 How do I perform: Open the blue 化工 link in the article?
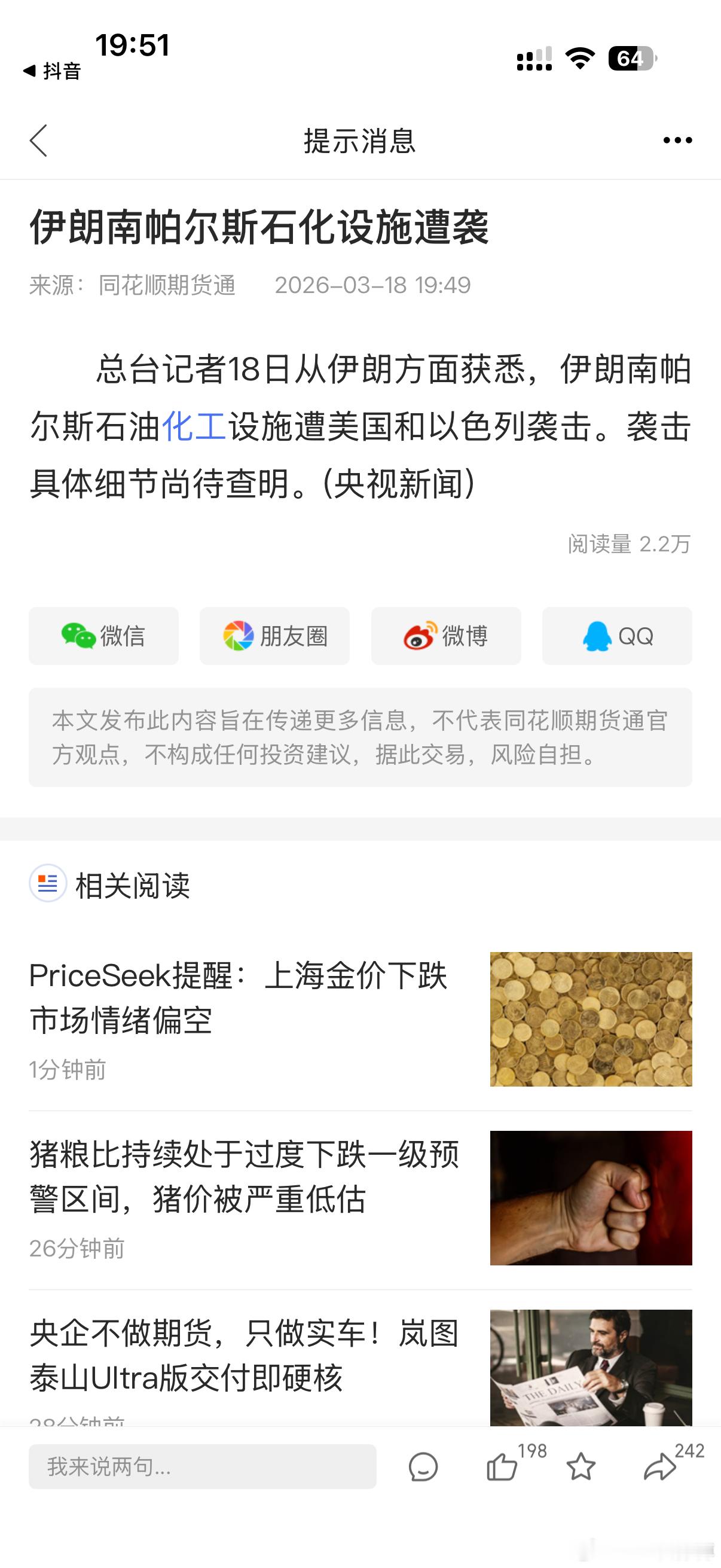click(194, 425)
